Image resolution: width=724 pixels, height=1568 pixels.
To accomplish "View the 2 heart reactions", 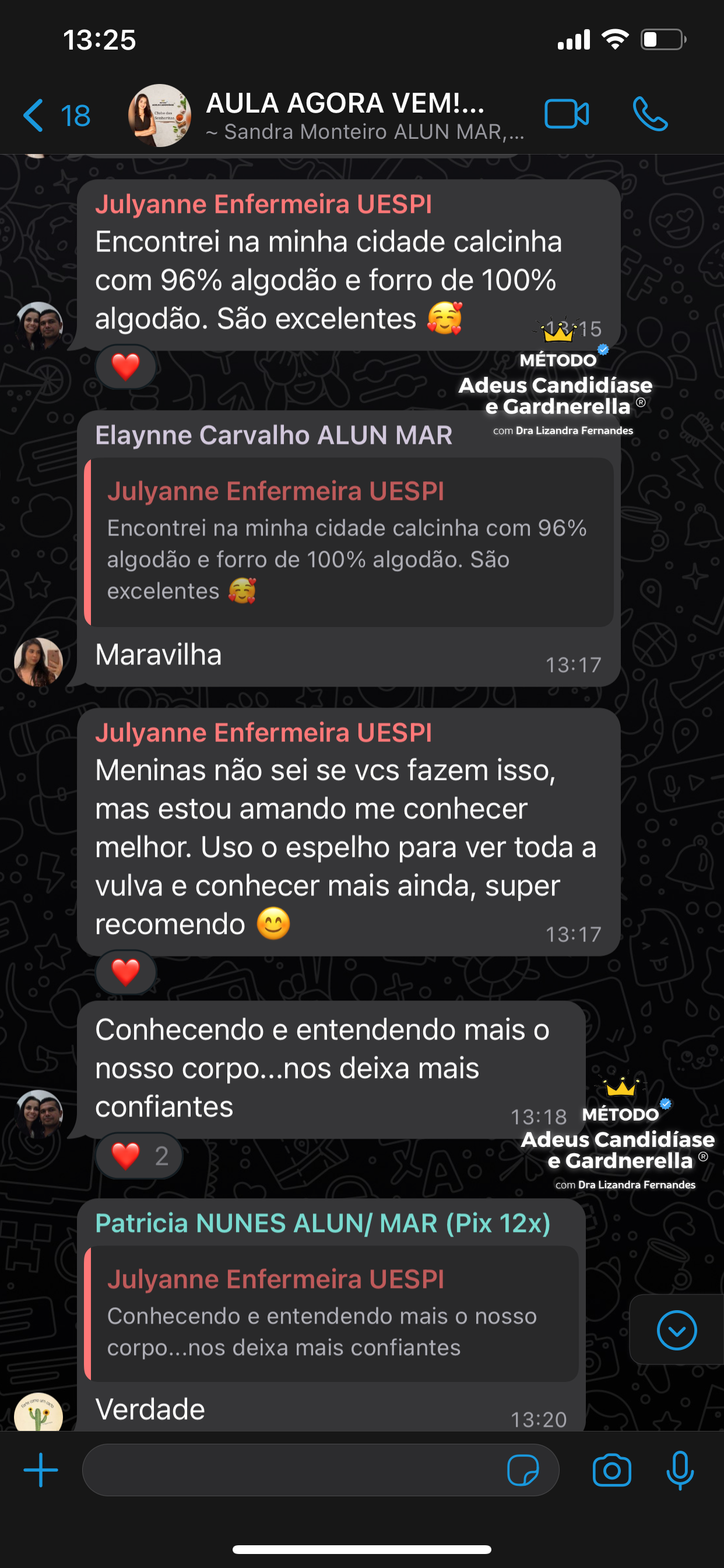I will 139,1156.
